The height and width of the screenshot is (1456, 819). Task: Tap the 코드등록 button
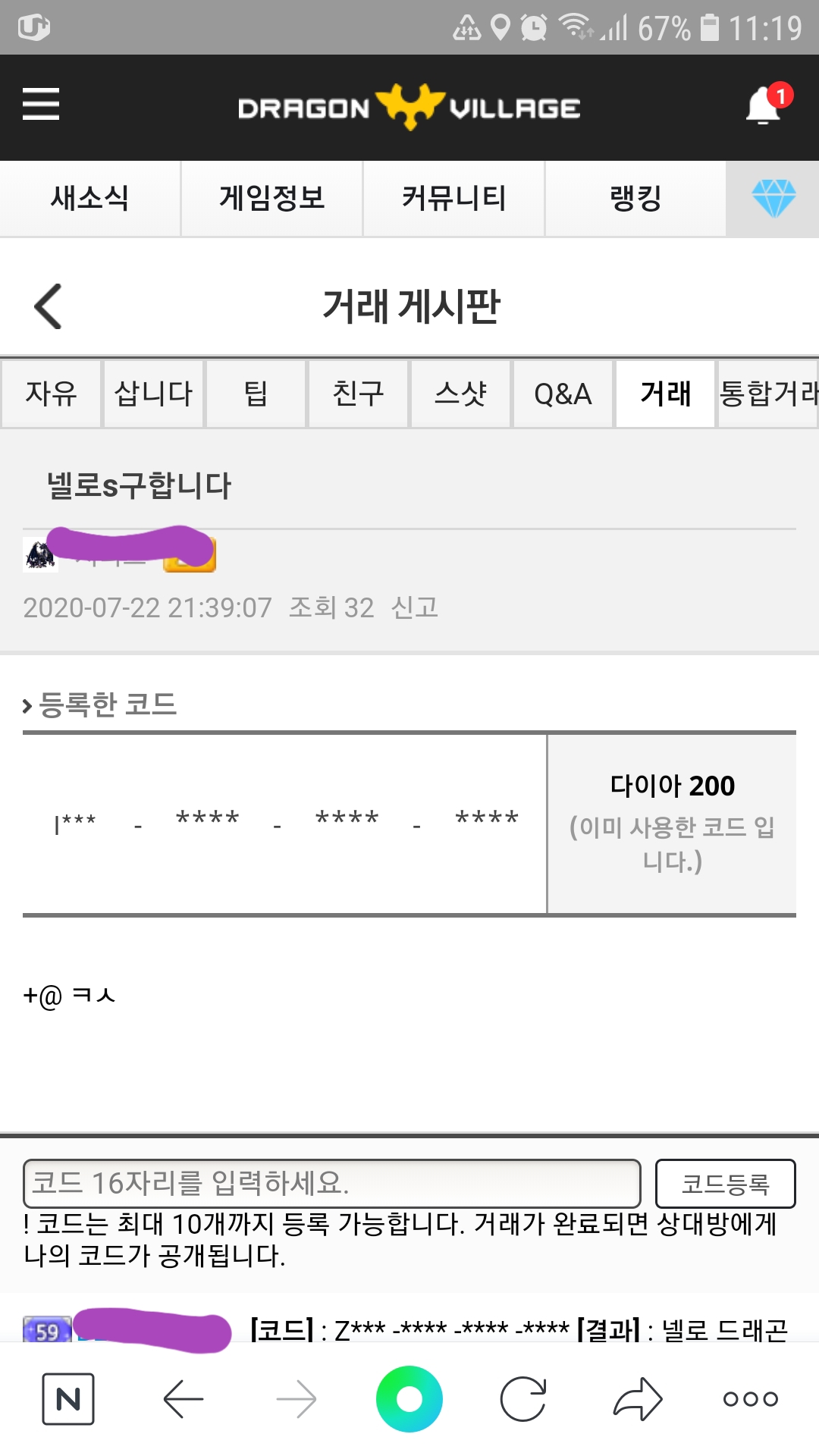pos(725,1183)
